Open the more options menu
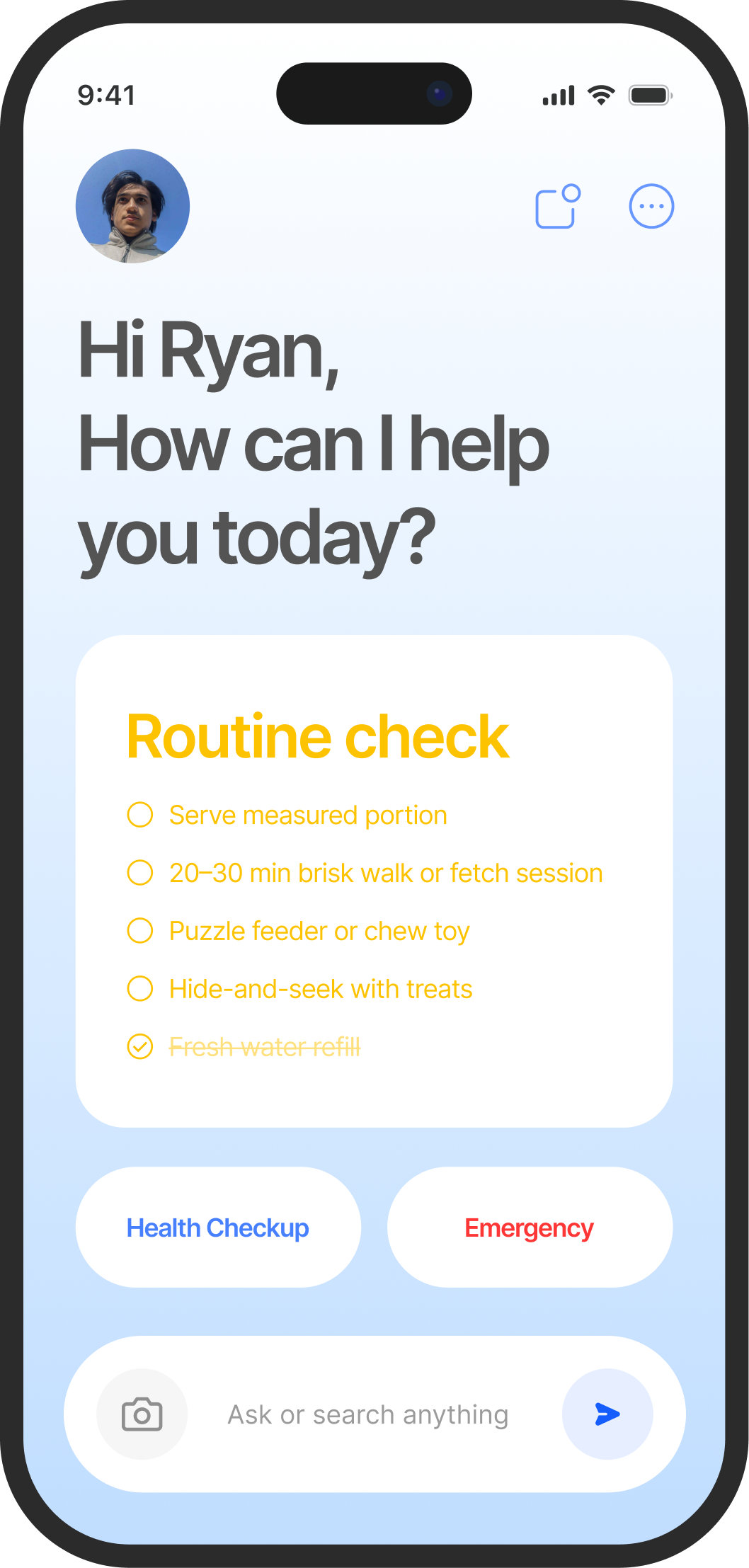The width and height of the screenshot is (749, 1568). 651,207
